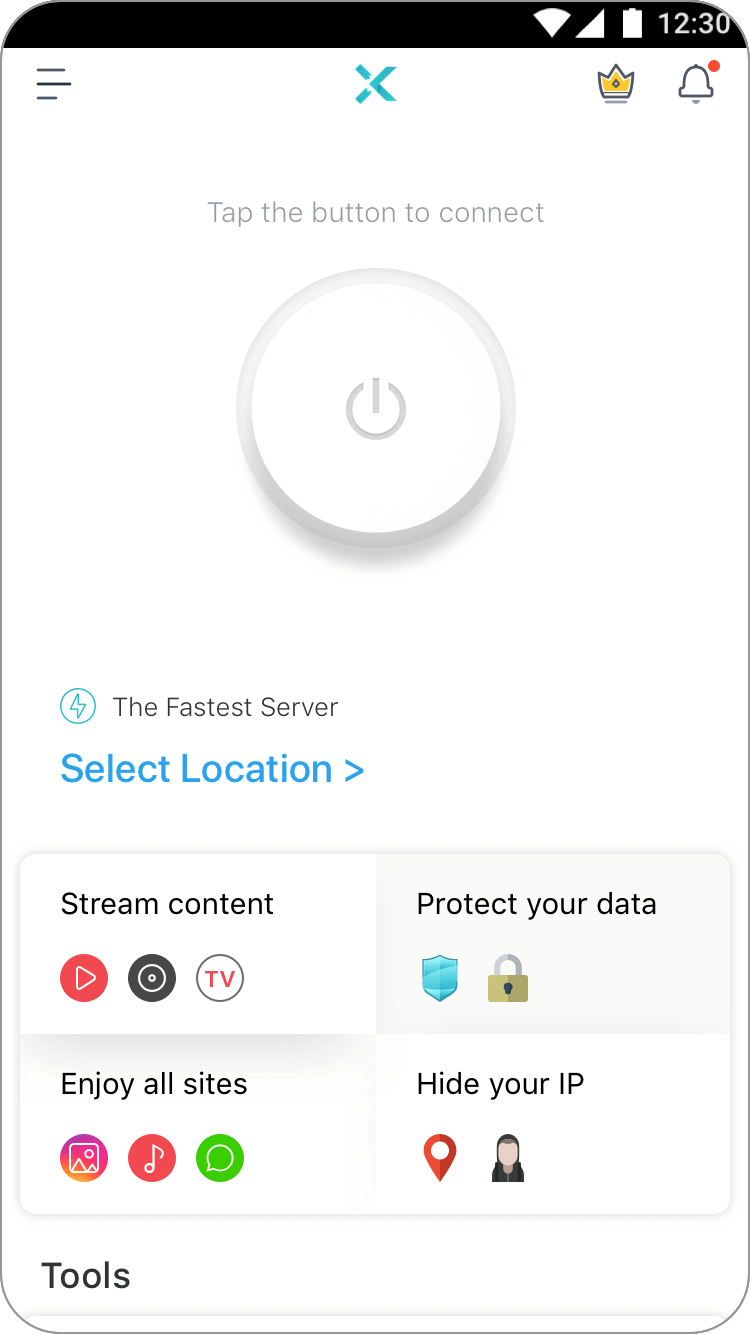The height and width of the screenshot is (1334, 750).
Task: Open the hamburger drawer menu
Action: (x=54, y=84)
